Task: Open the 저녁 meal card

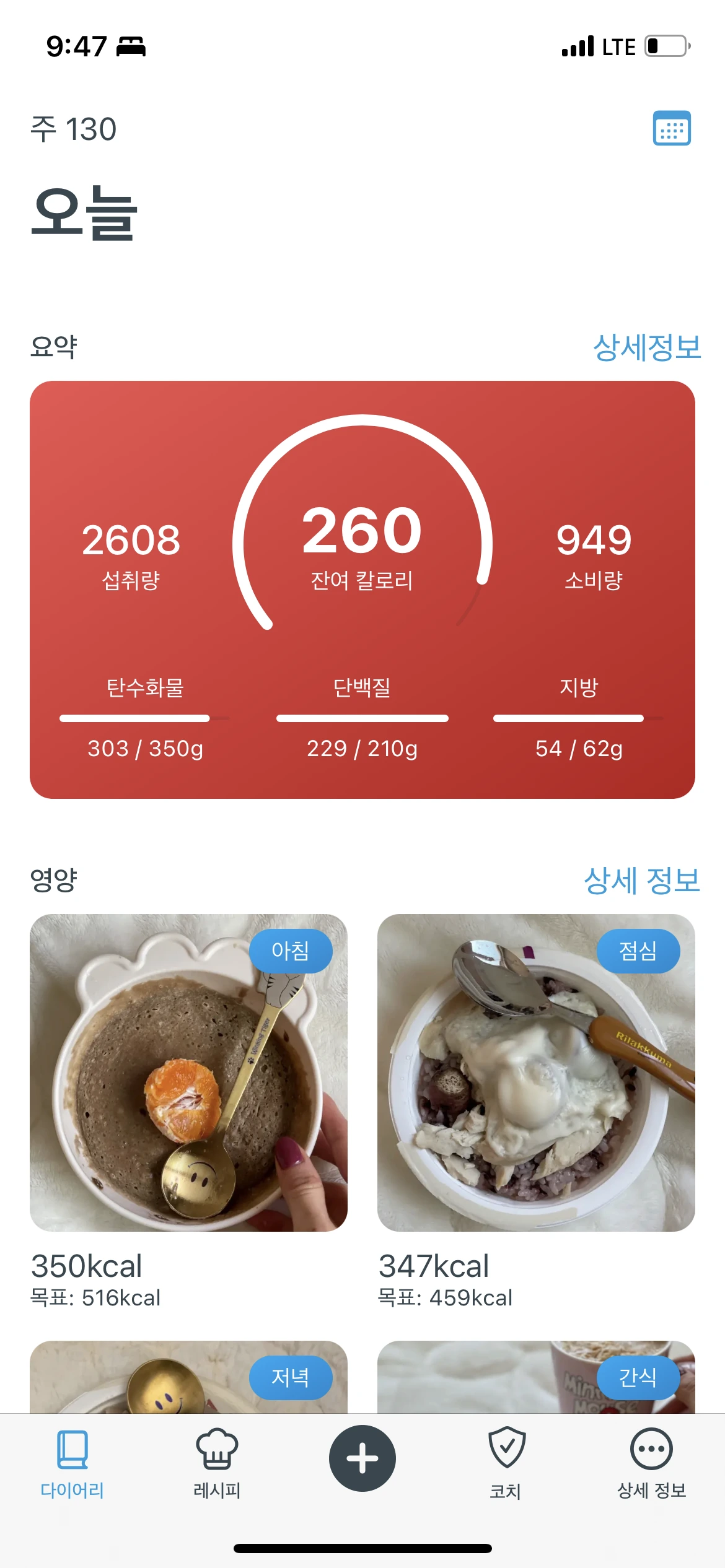Action: 188,1377
